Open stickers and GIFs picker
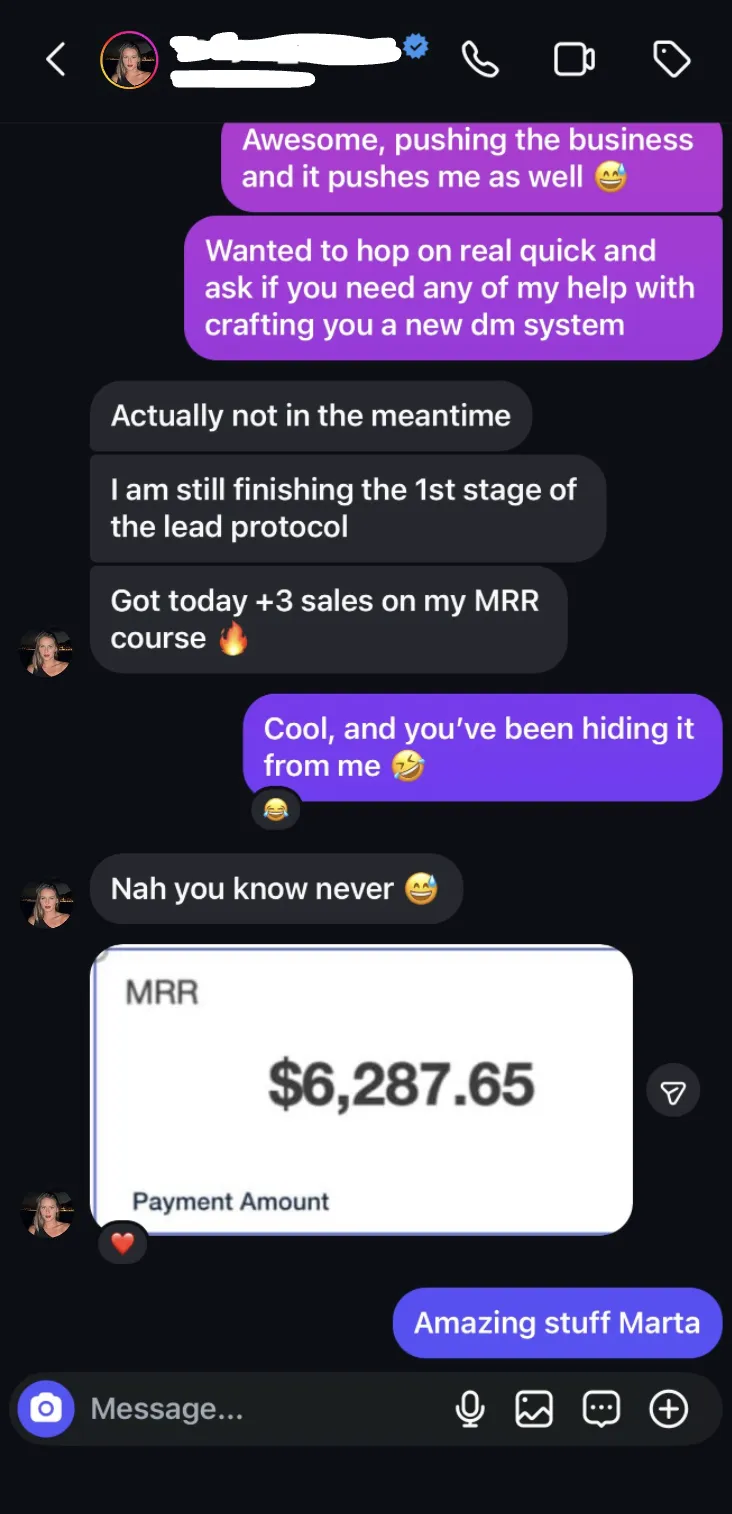The height and width of the screenshot is (1514, 732). point(601,1409)
